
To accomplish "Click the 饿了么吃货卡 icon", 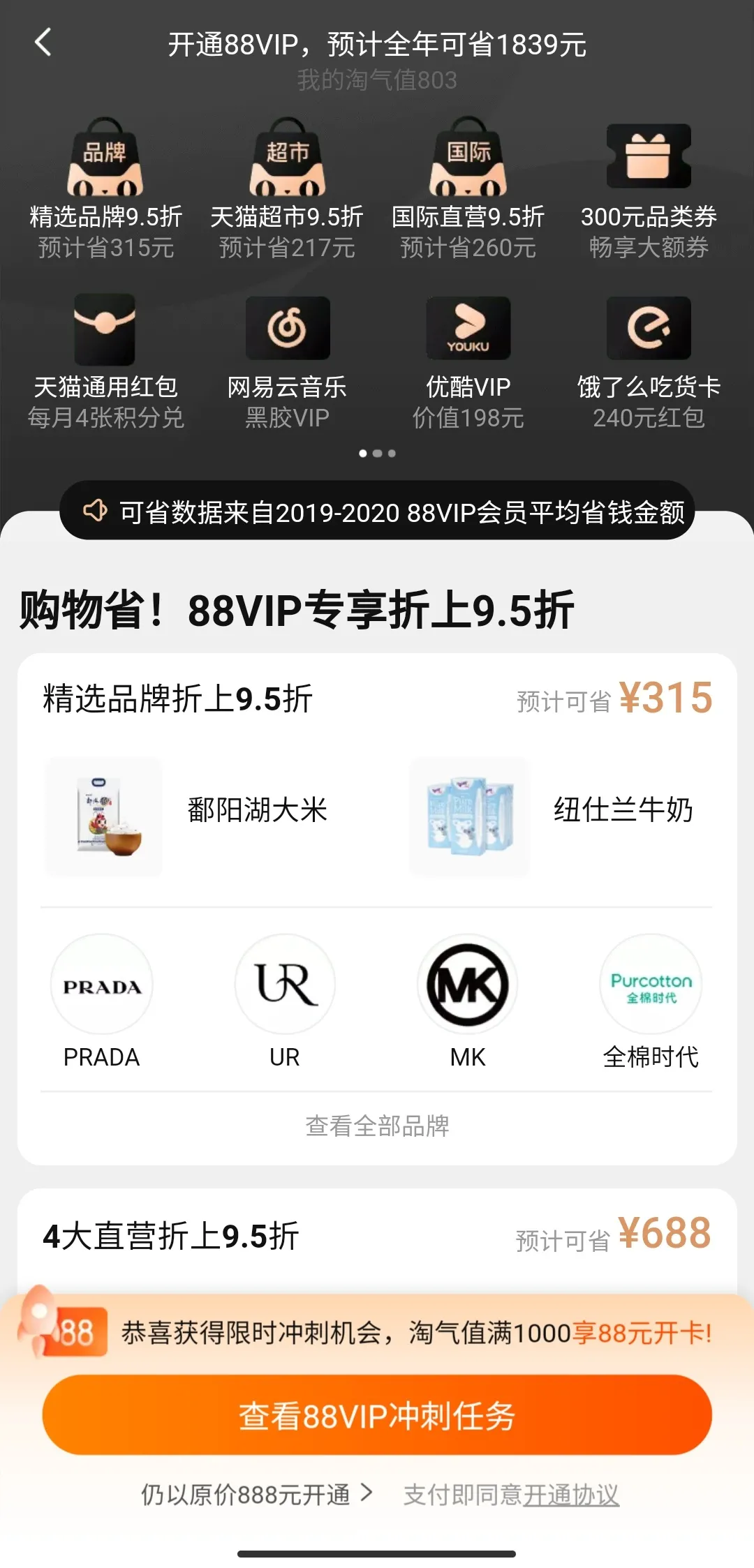I will click(x=651, y=328).
